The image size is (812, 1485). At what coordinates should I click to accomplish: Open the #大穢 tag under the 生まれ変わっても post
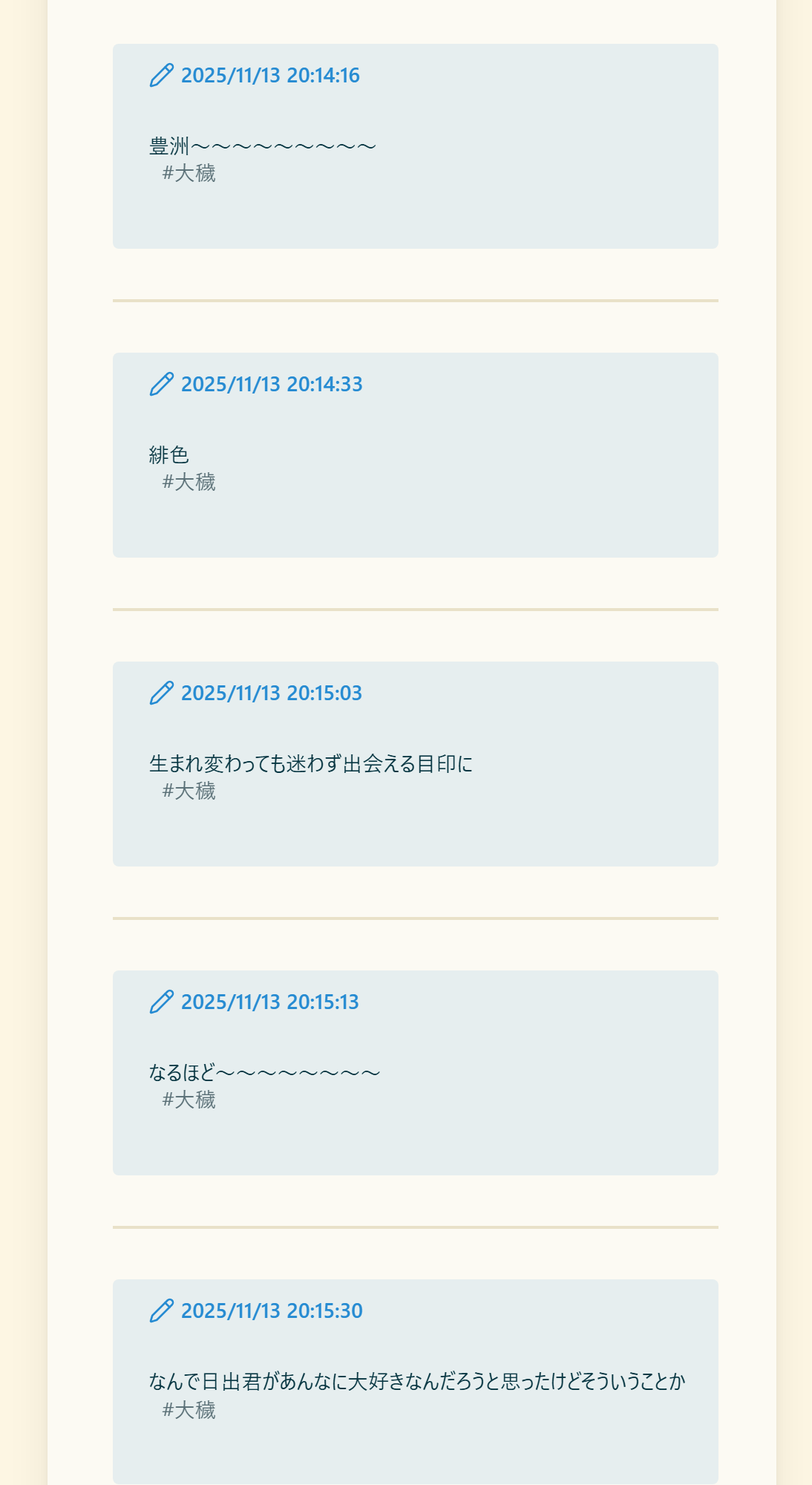click(x=189, y=792)
